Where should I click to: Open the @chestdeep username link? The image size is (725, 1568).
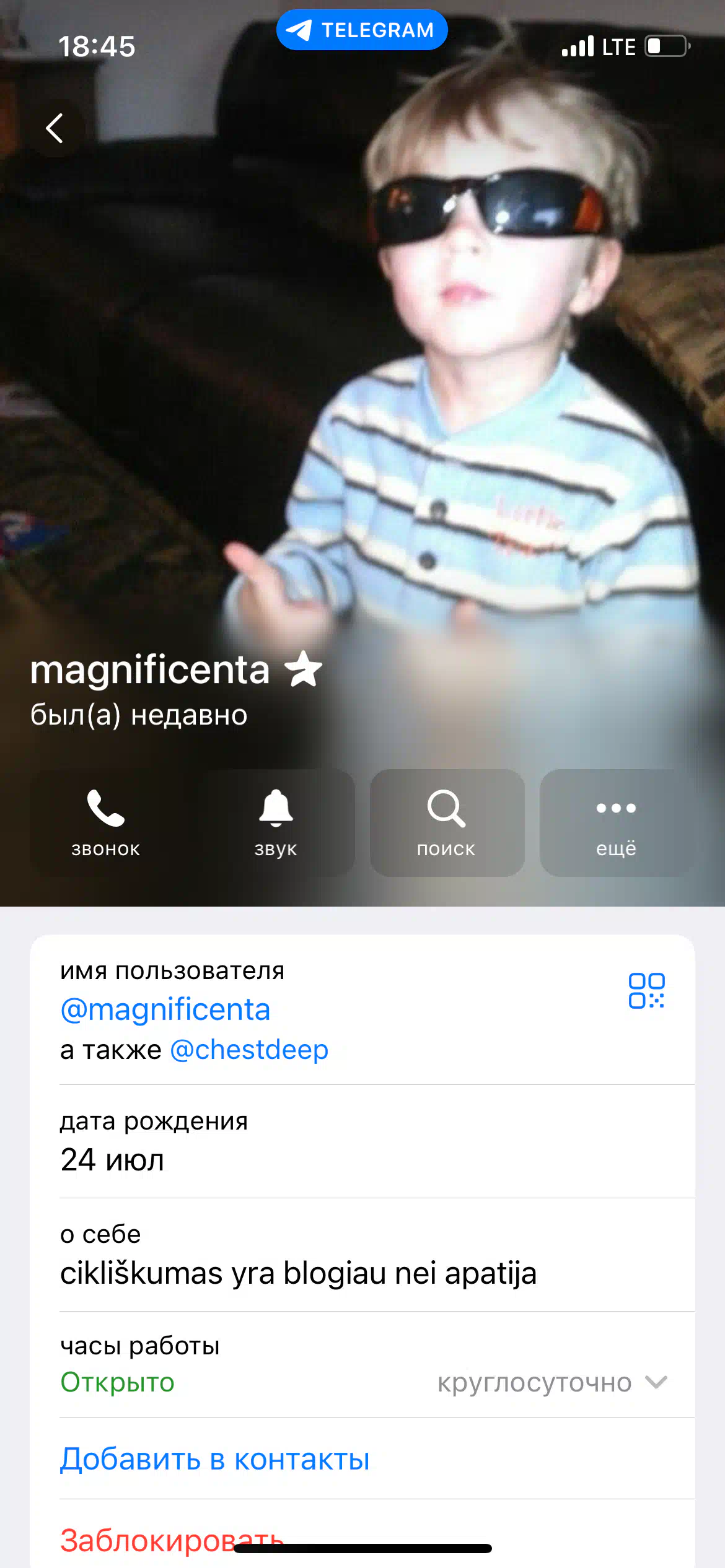pos(249,1050)
